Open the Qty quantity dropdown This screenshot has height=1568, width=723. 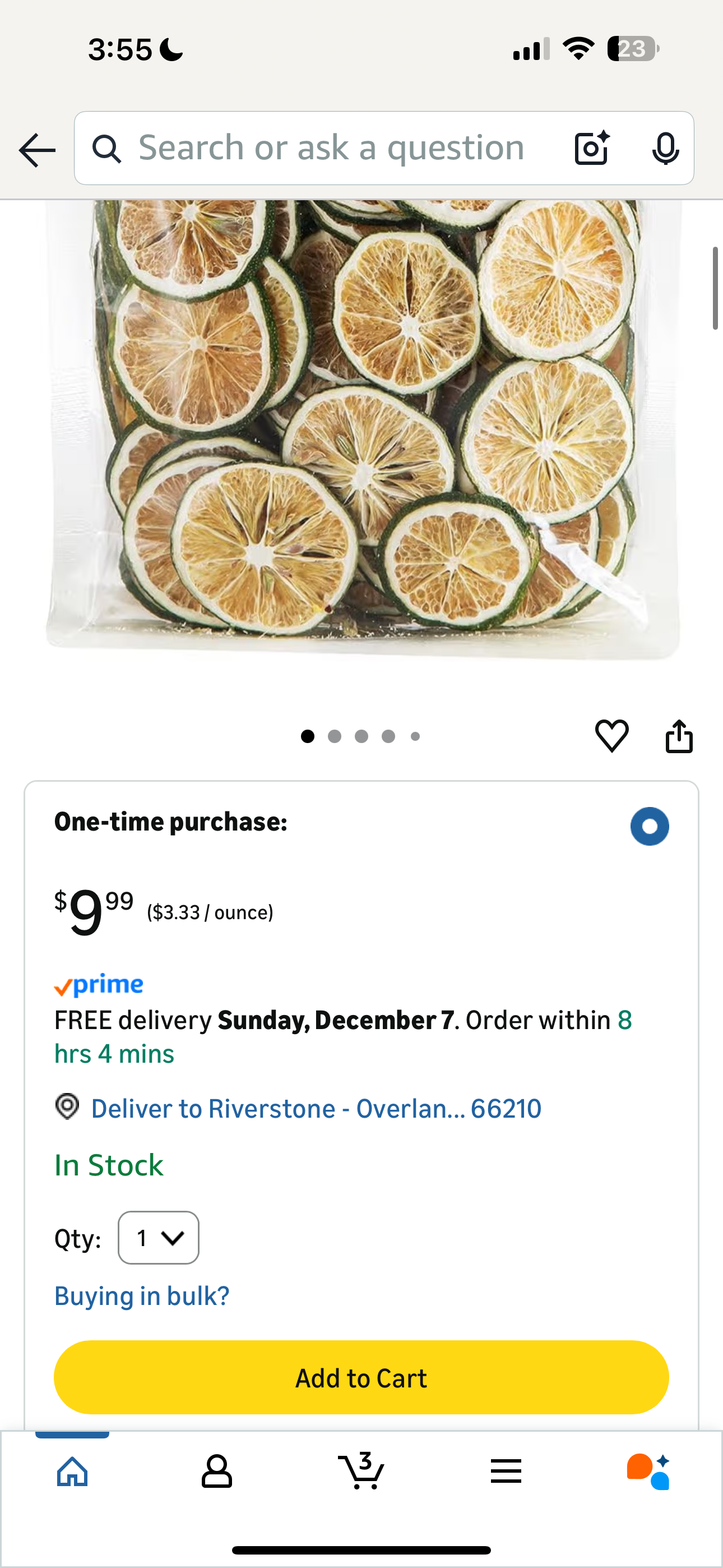point(157,1237)
